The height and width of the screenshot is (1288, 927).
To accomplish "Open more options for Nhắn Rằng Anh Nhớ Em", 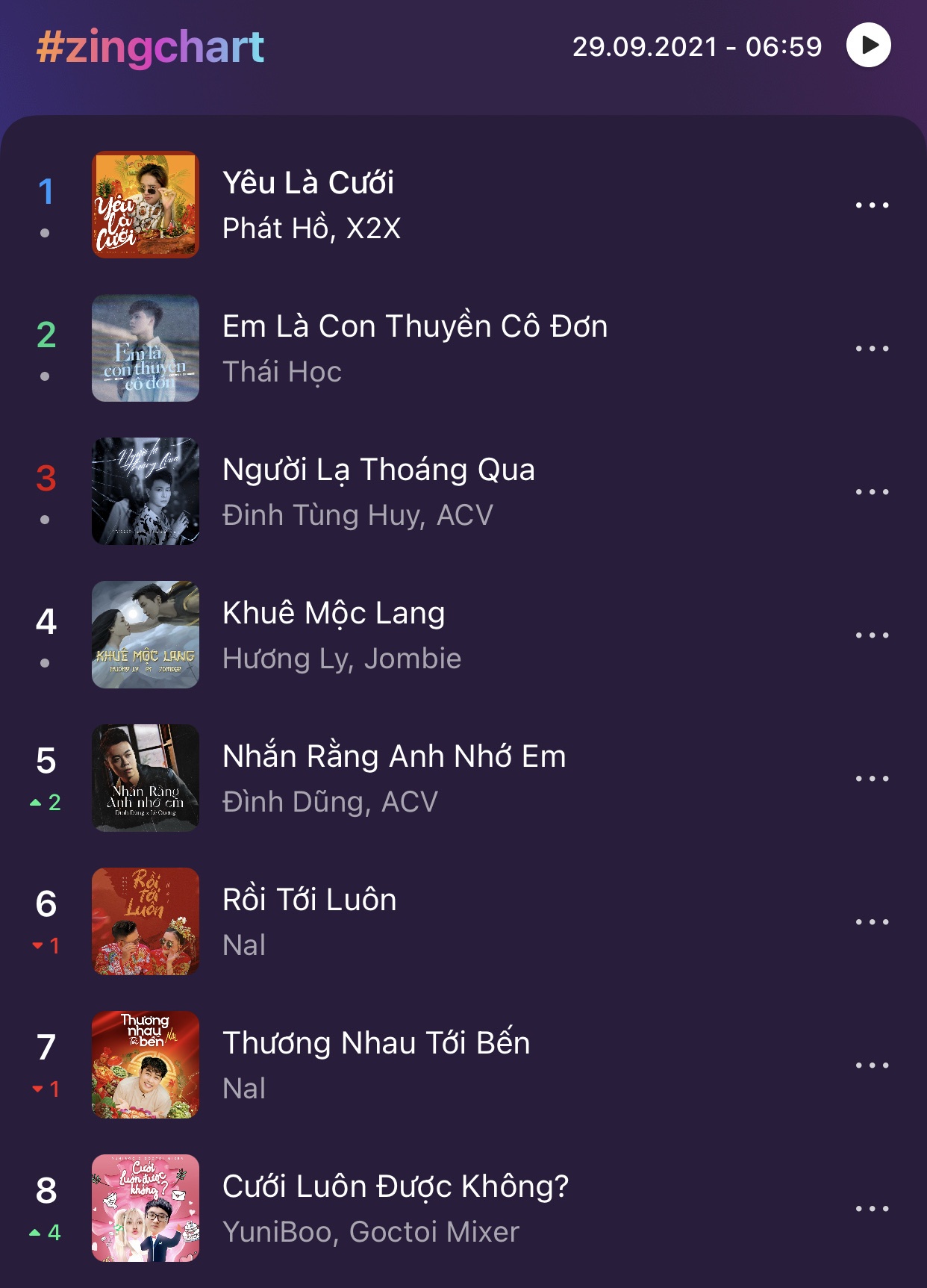I will click(x=872, y=777).
